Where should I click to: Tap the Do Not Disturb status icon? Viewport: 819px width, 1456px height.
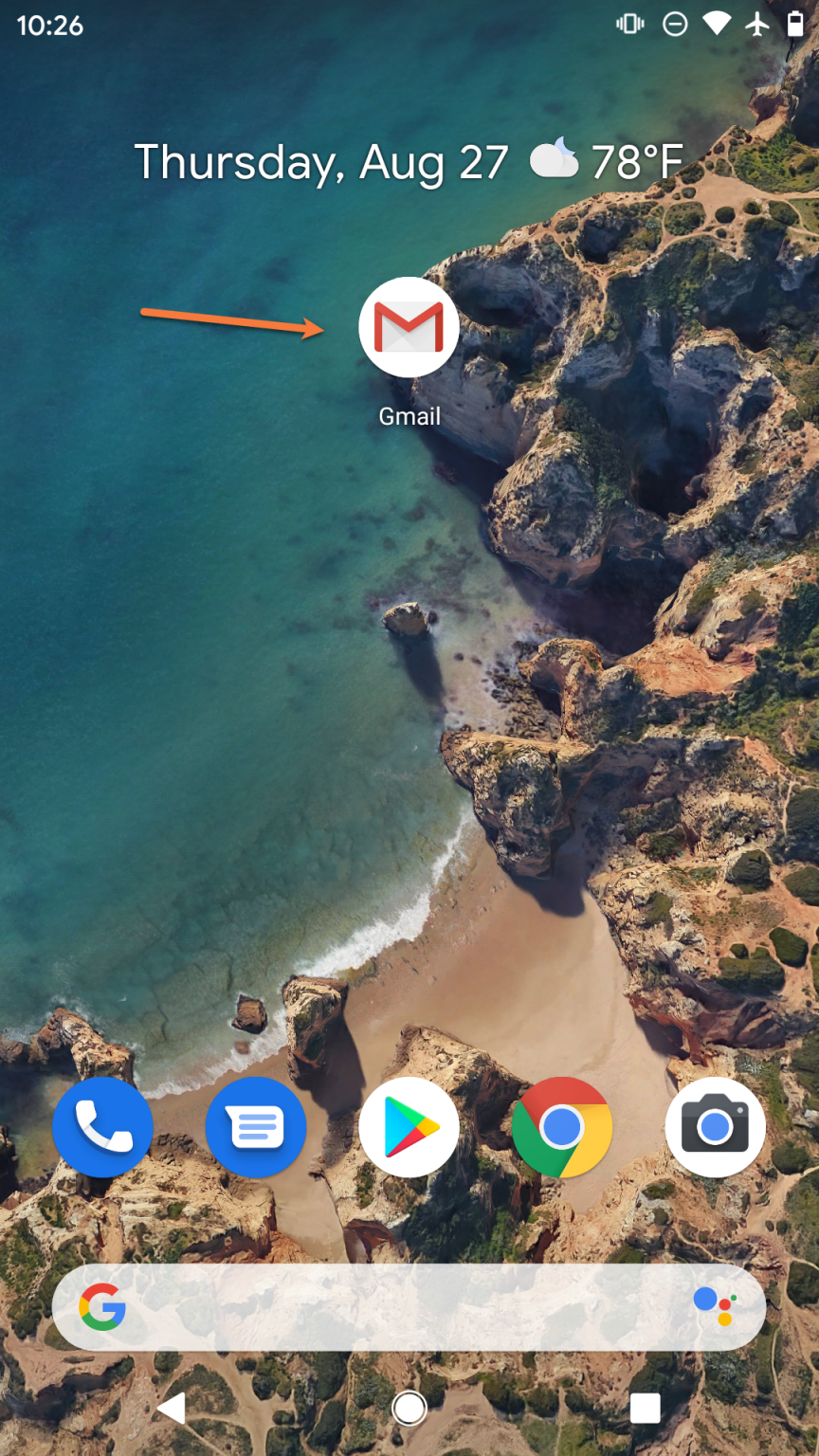675,26
